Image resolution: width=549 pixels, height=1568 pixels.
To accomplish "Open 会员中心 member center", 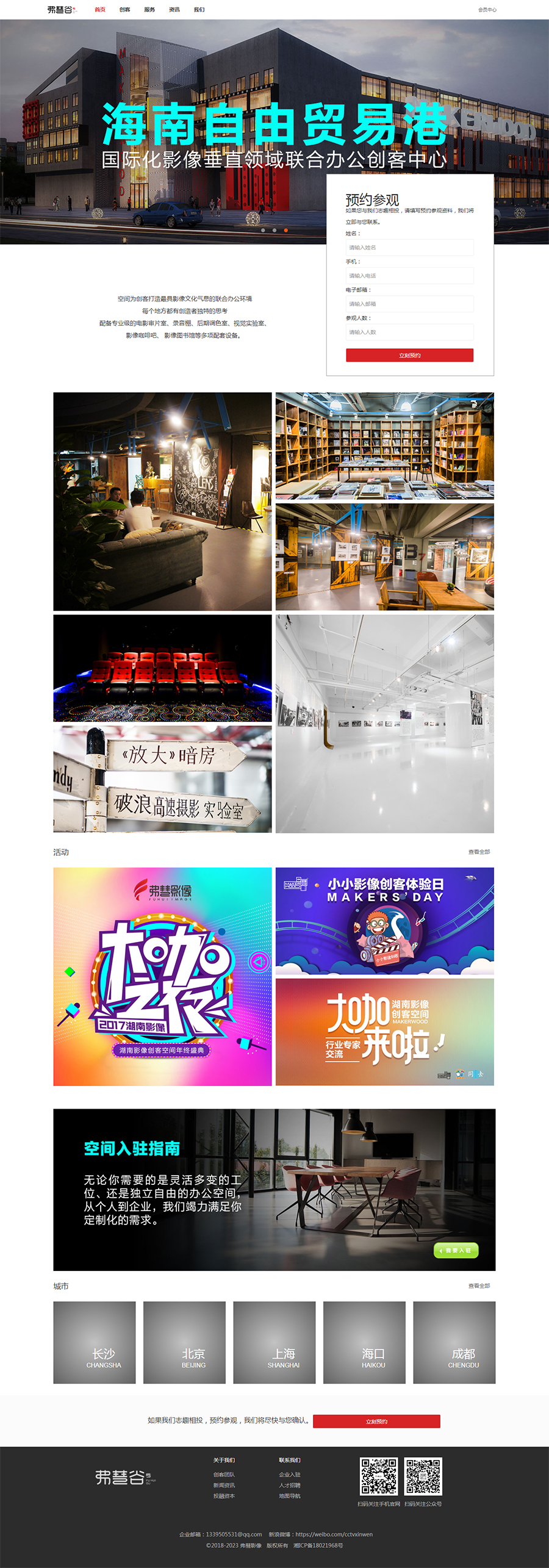I will tap(487, 10).
